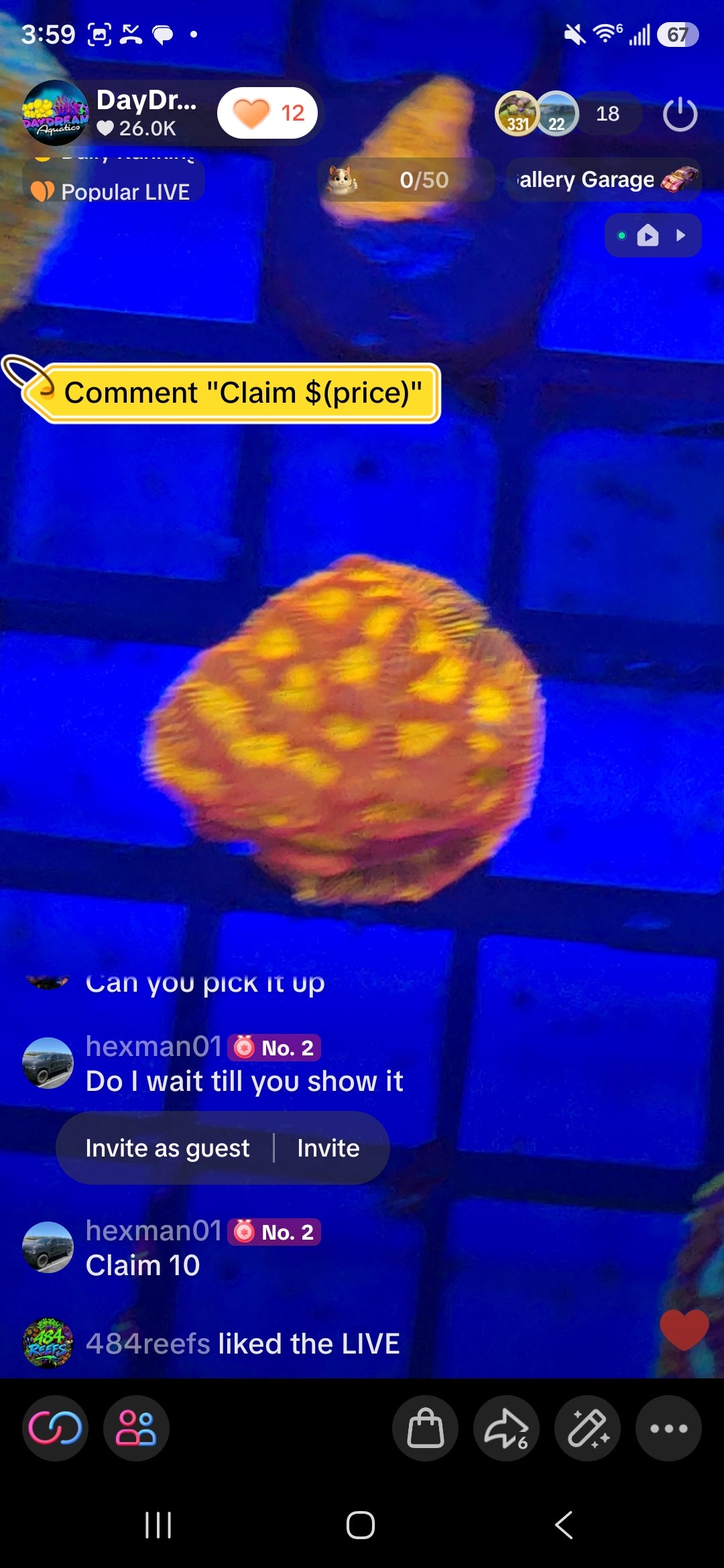The height and width of the screenshot is (1568, 724).
Task: Open the Gallery Garage gift banner
Action: pos(604,180)
